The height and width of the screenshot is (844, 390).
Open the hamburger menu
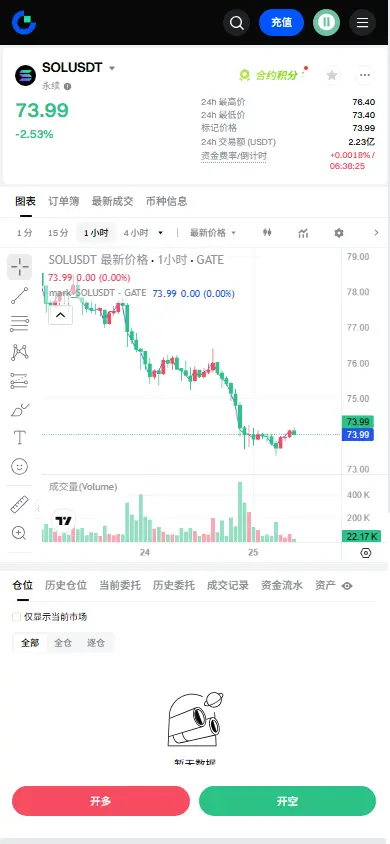tap(363, 23)
